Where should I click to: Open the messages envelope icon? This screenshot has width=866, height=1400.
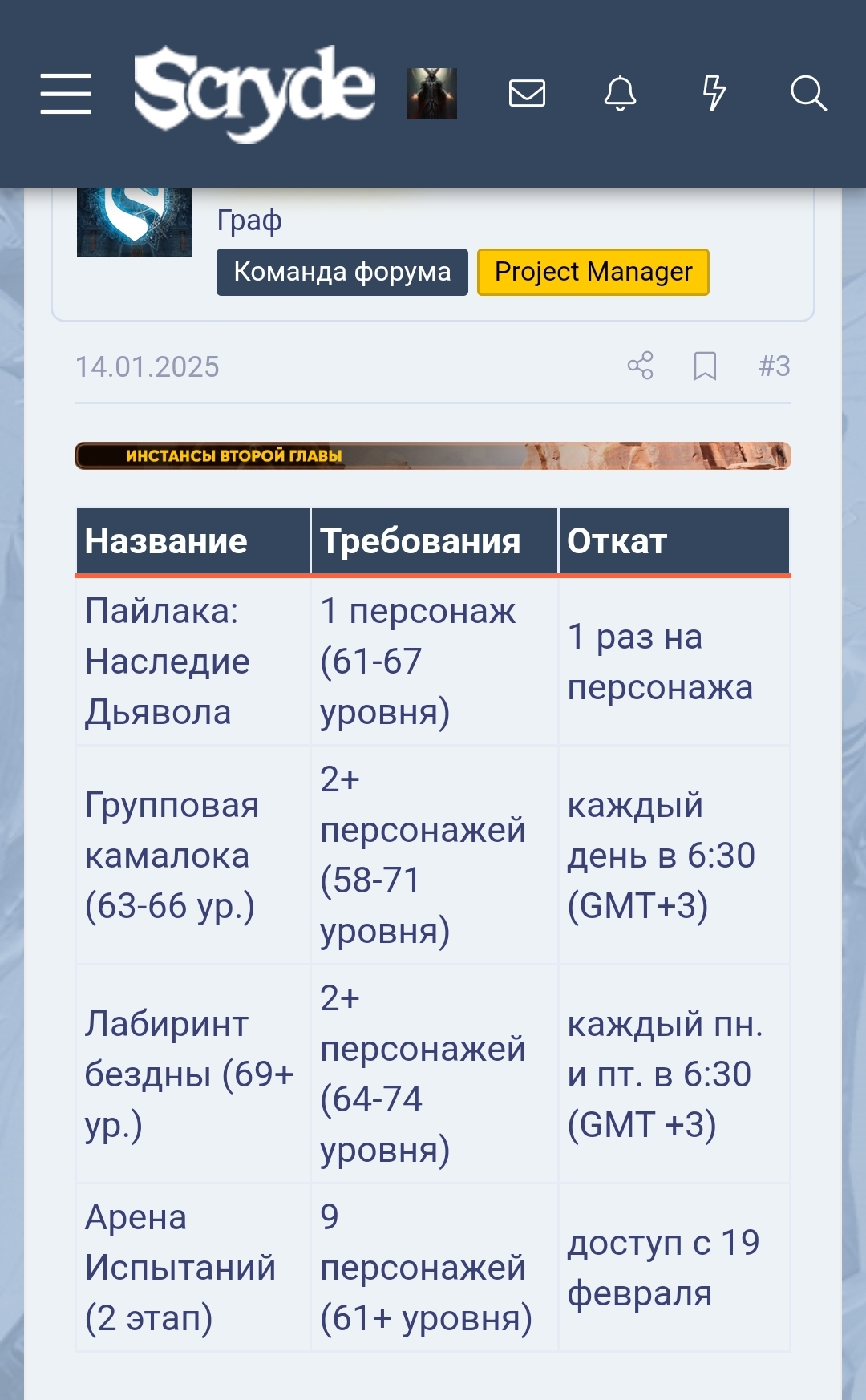click(527, 94)
